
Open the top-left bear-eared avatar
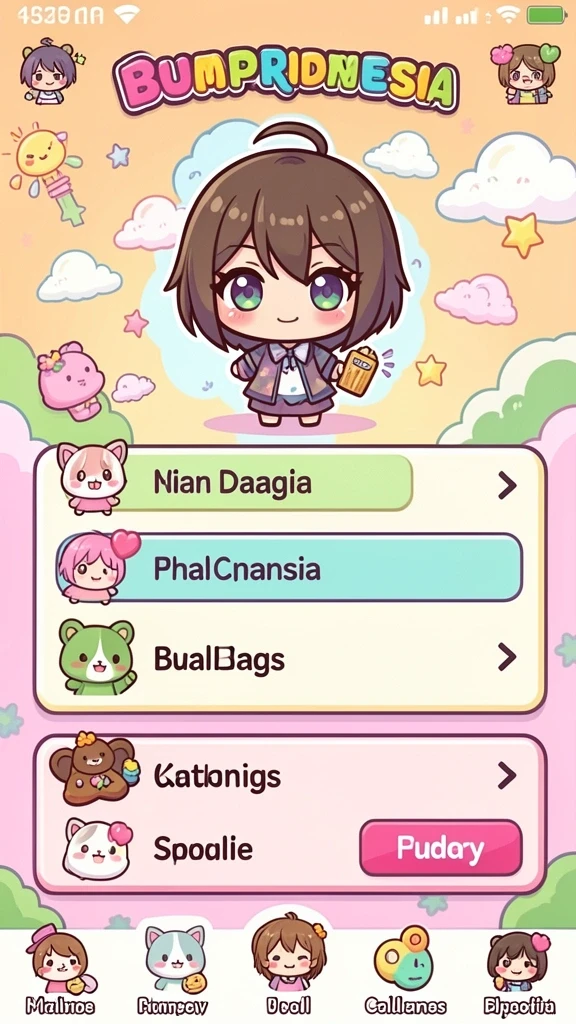coord(48,72)
